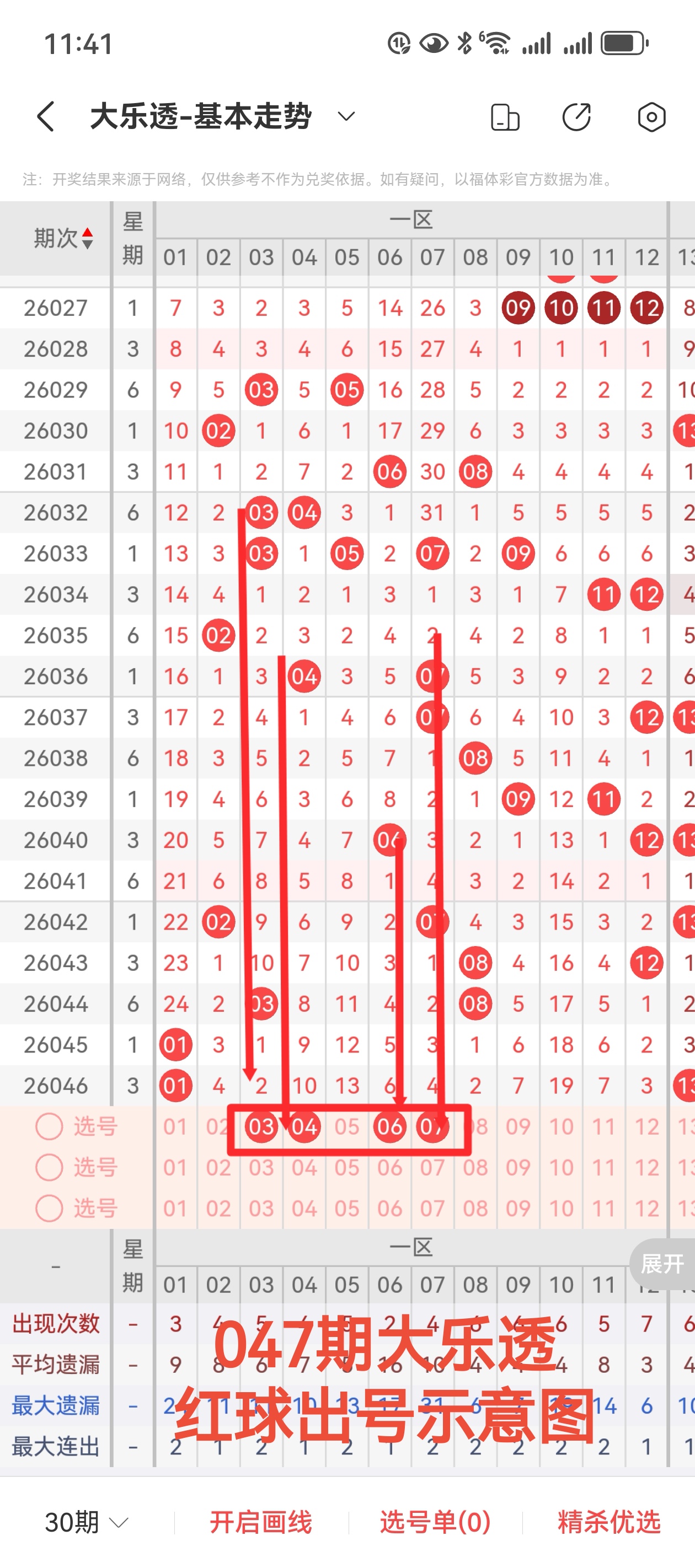695x1568 pixels.
Task: Select the third 选号 row radio button
Action: [49, 1207]
